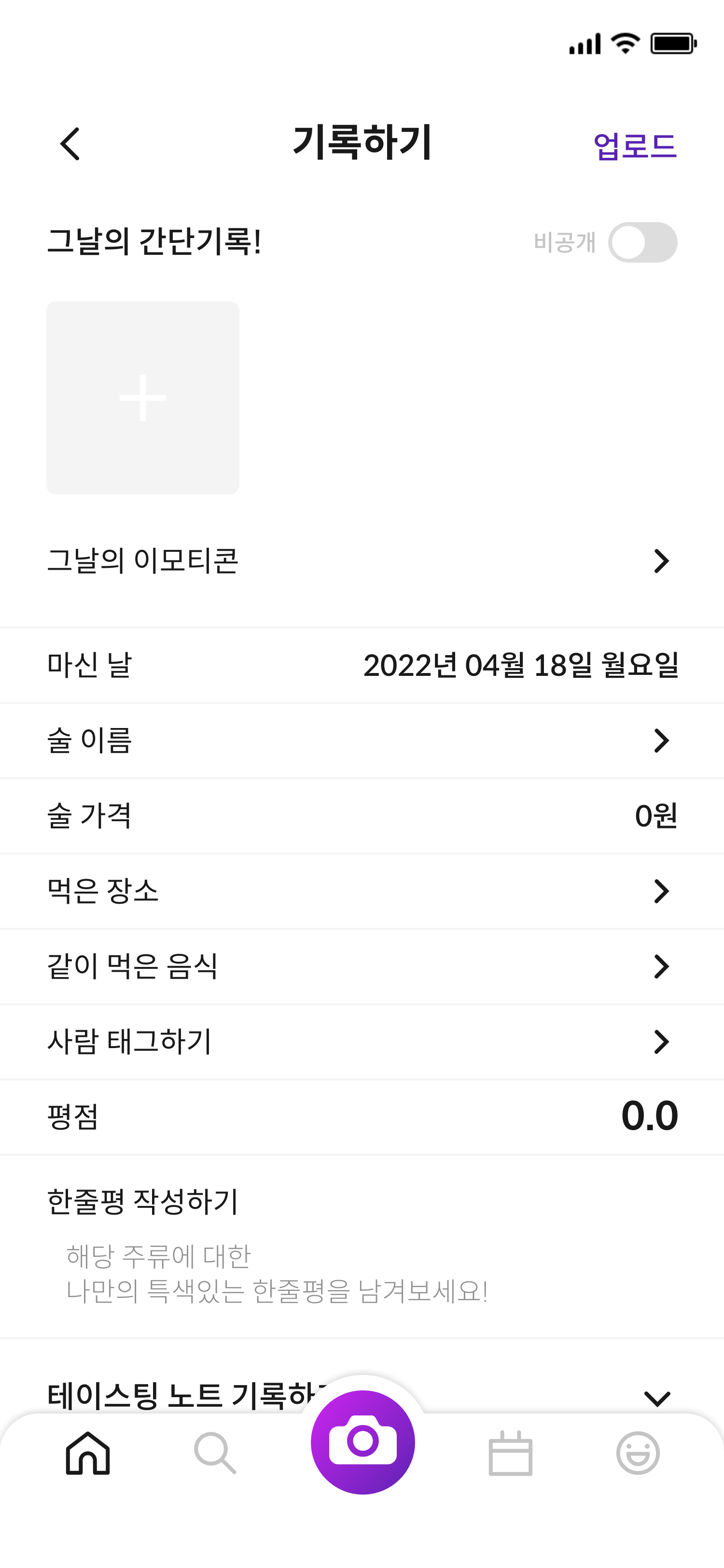Go back using the top-left arrow
This screenshot has width=724, height=1568.
70,144
